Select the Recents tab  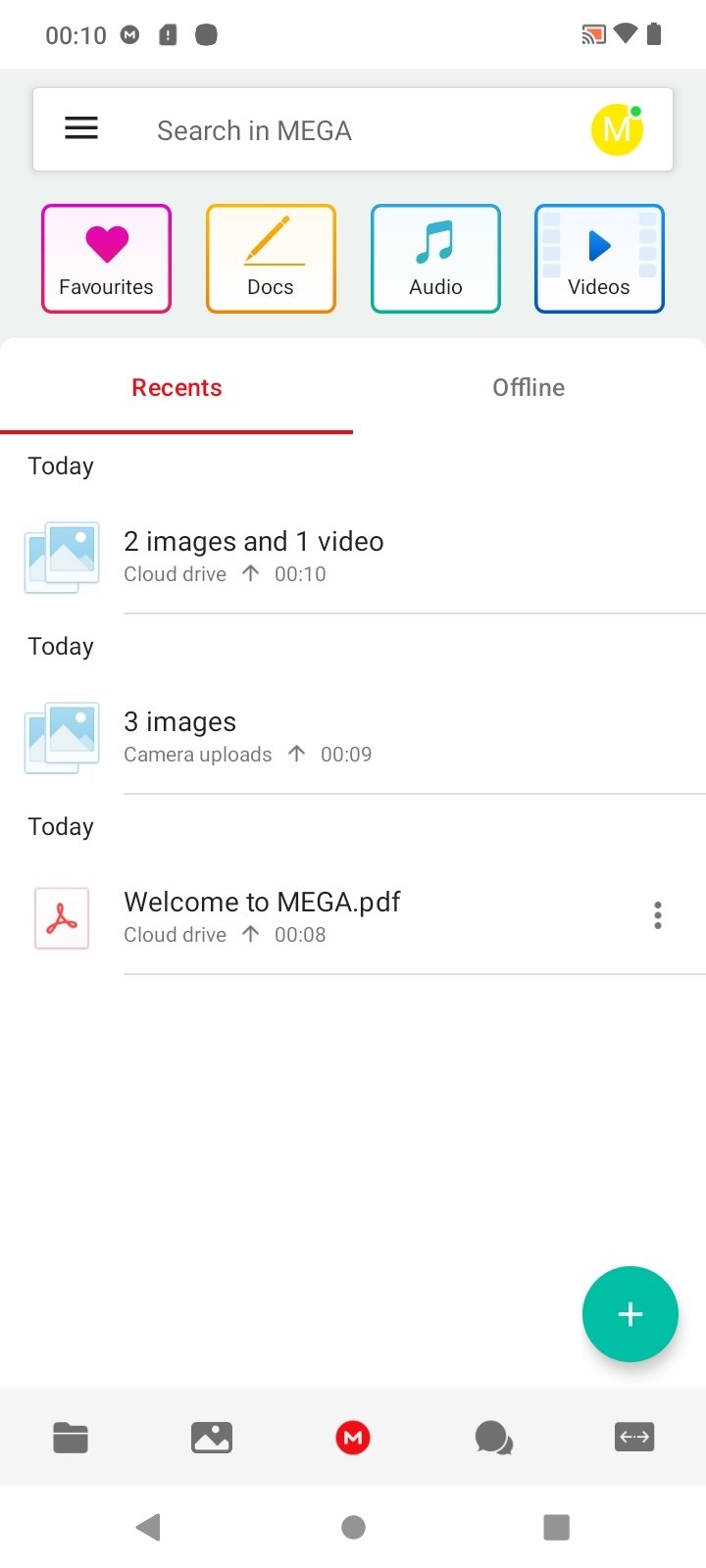176,387
